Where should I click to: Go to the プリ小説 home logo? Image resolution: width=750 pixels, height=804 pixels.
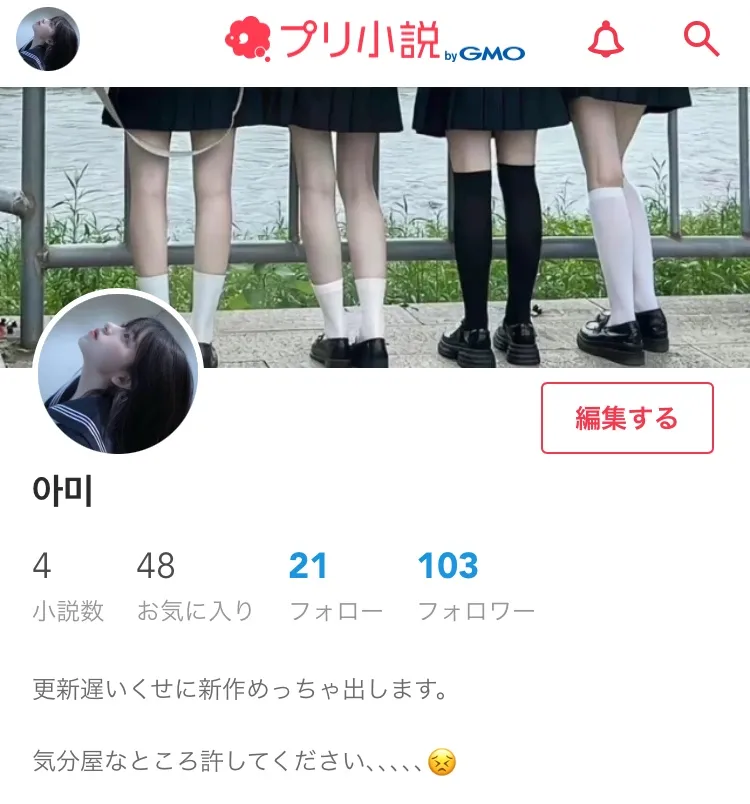375,40
